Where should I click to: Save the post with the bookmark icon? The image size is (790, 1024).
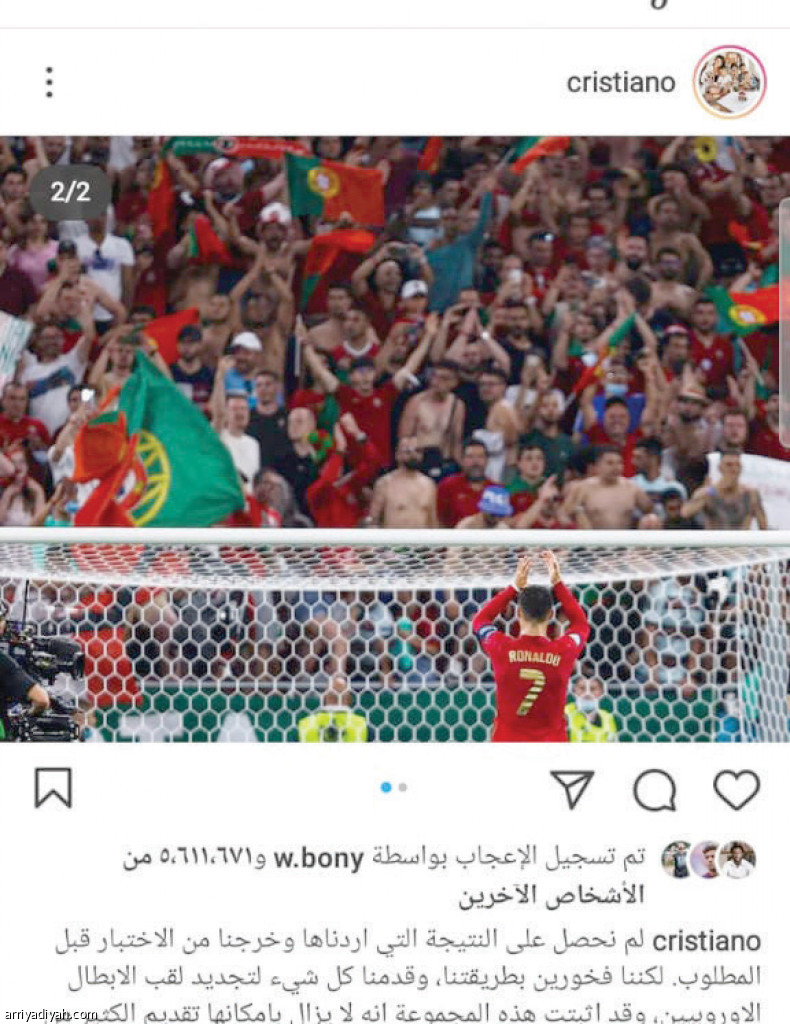pyautogui.click(x=53, y=788)
